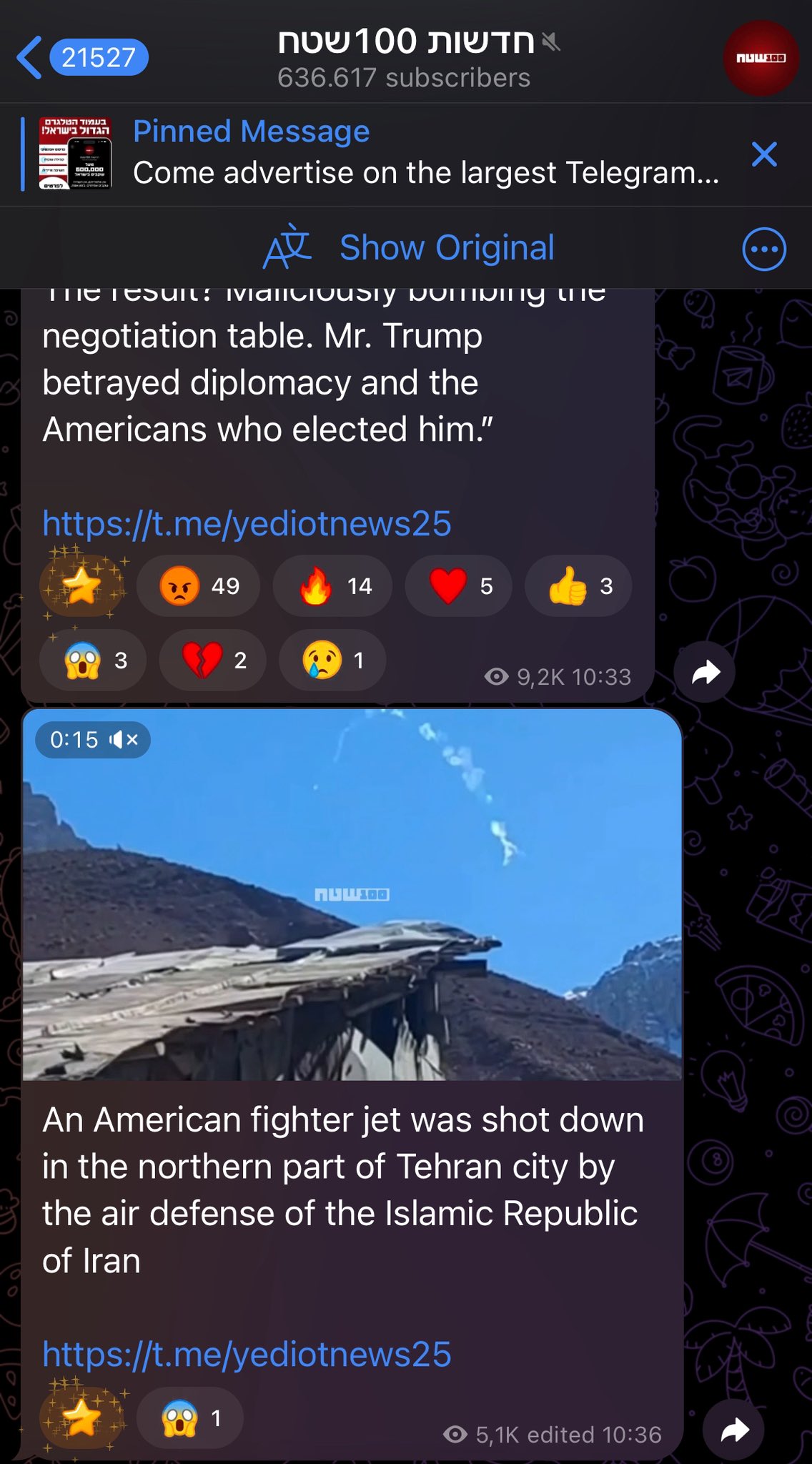Play the 0:15 fighter jet video
This screenshot has width=812, height=1464.
[x=352, y=894]
